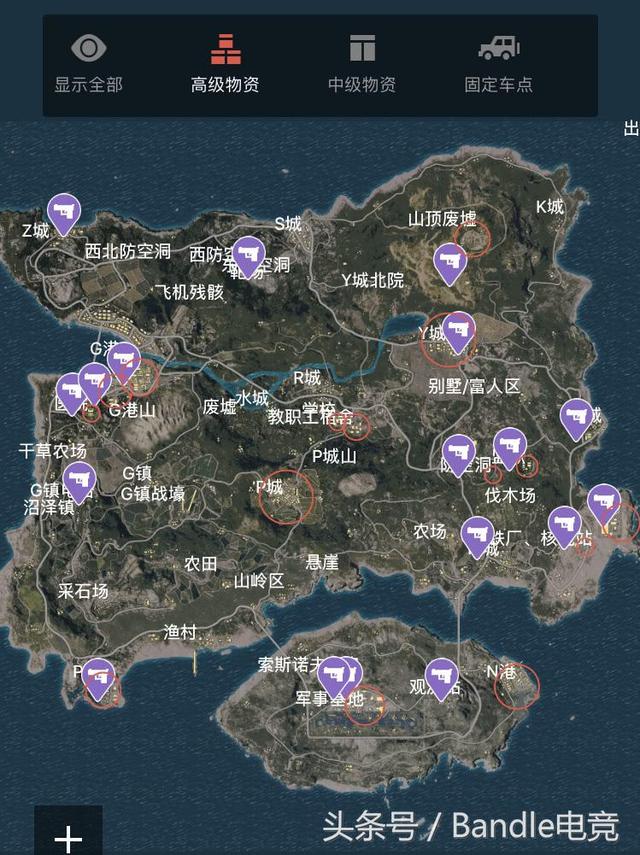Open the 固定车点 tab

pyautogui.click(x=498, y=65)
